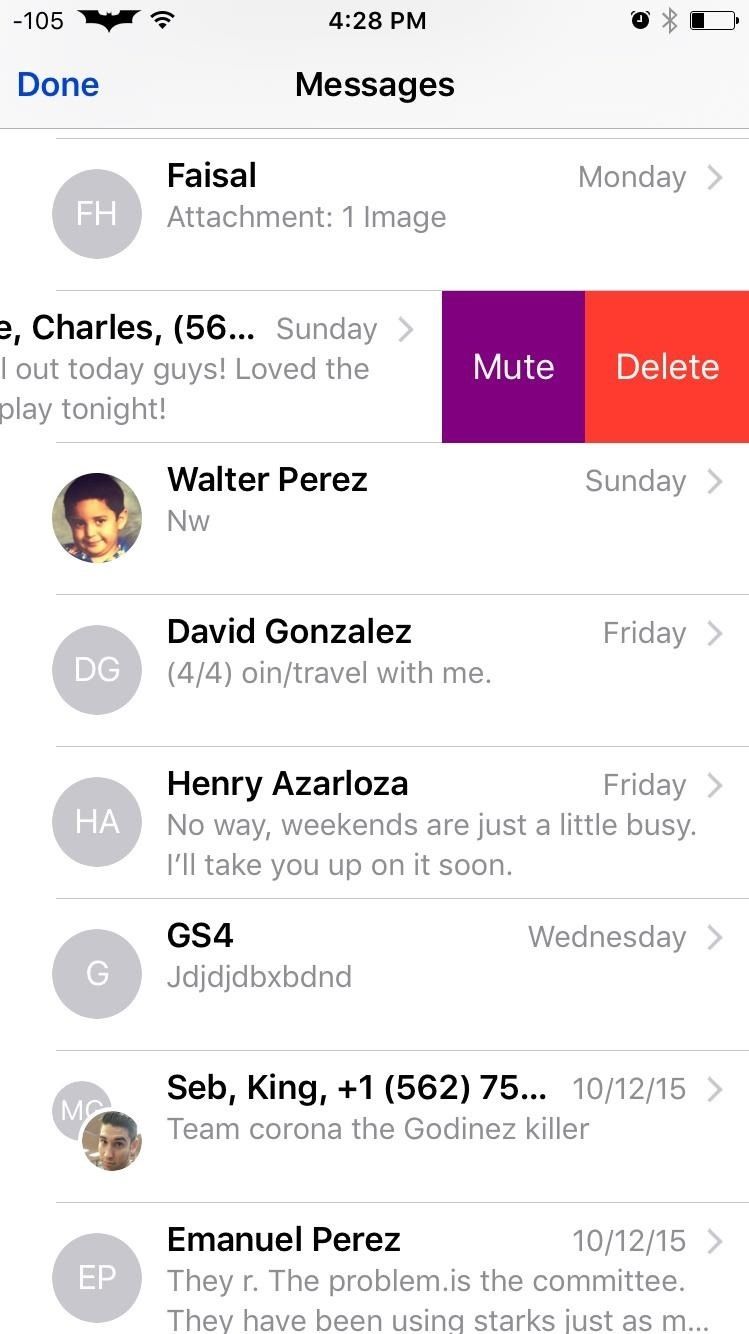749x1334 pixels.
Task: Tap Done in the Messages header
Action: click(x=58, y=85)
